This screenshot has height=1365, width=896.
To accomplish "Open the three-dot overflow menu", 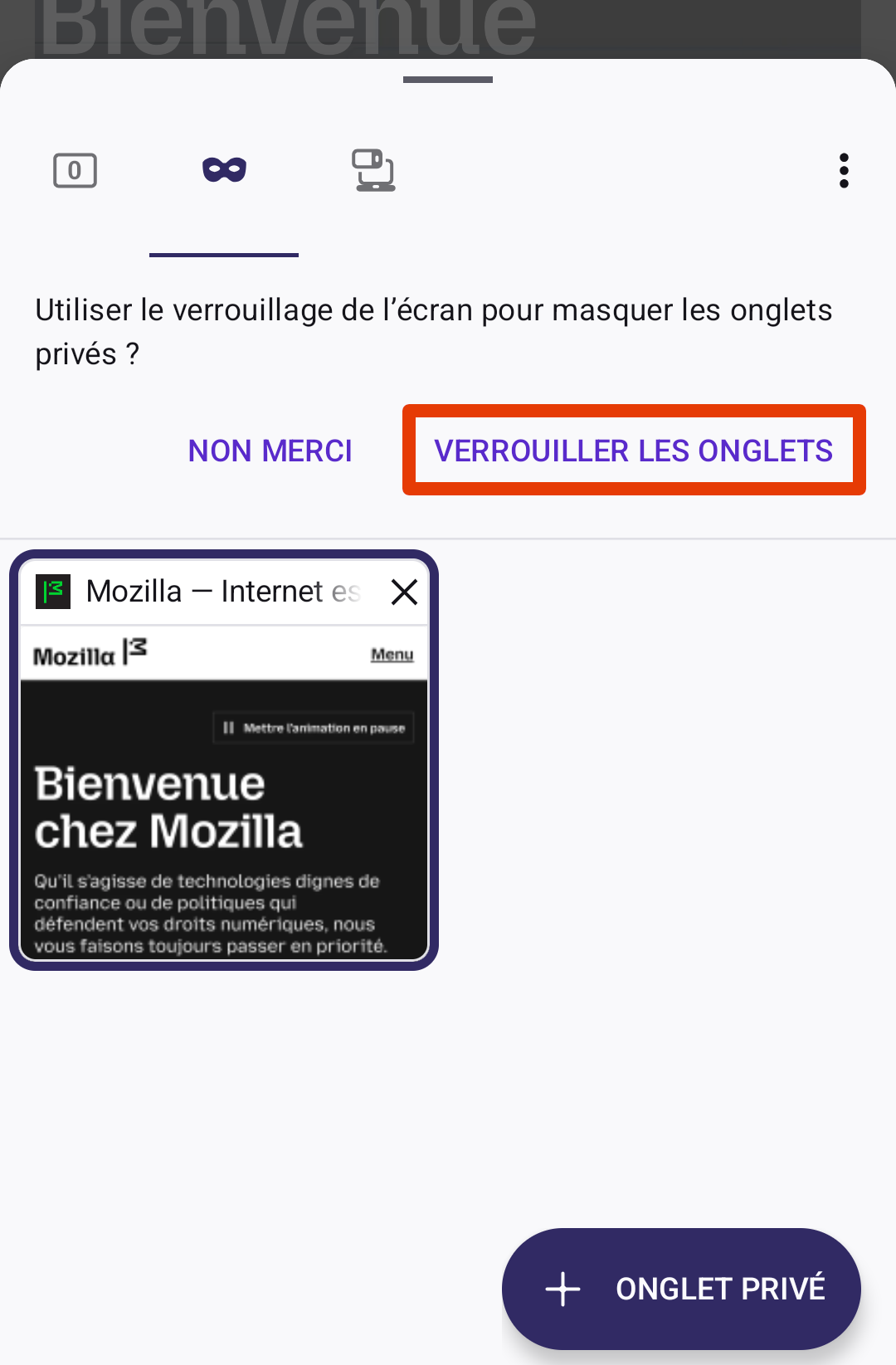I will (x=844, y=171).
